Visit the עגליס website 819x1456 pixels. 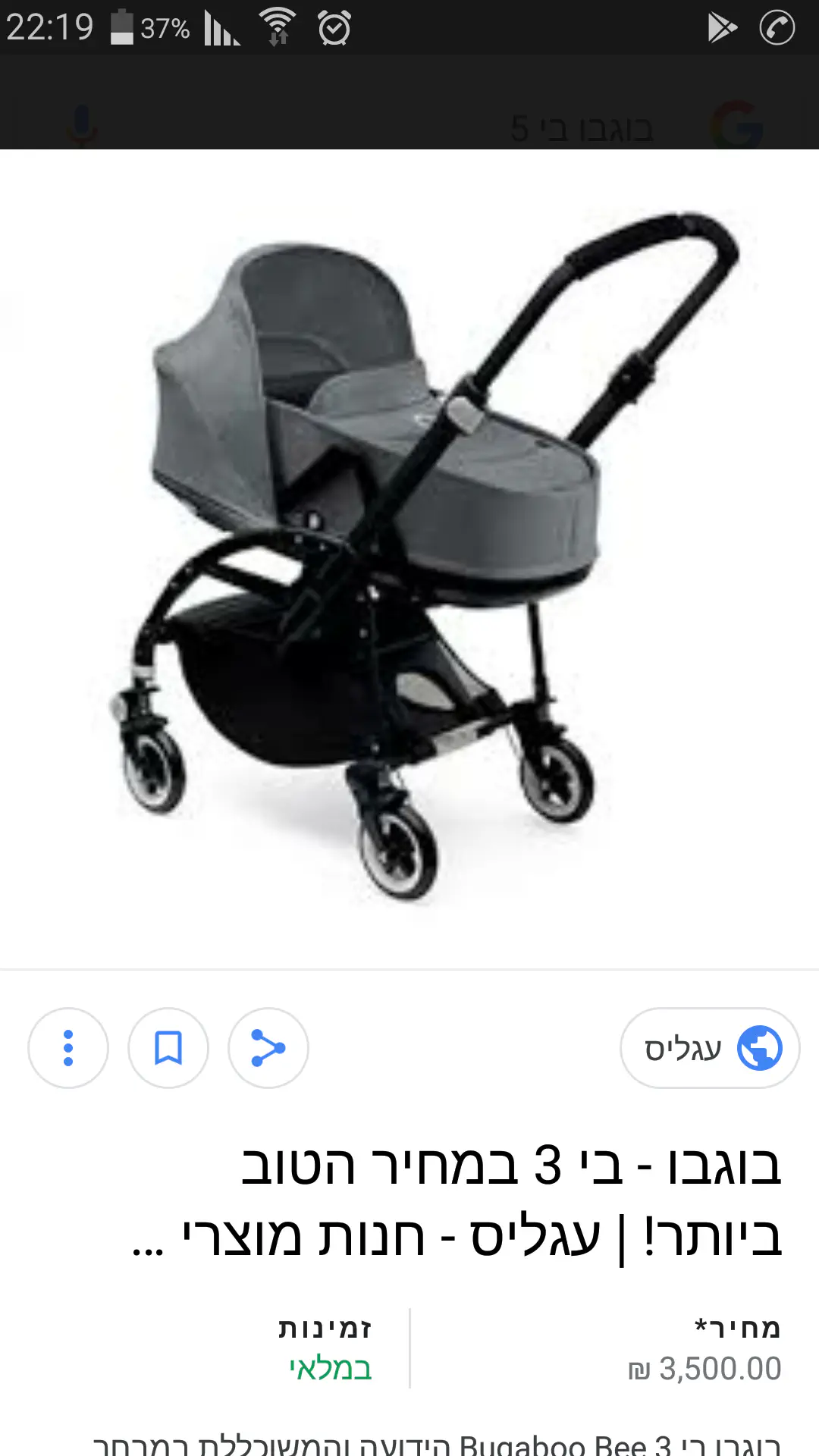(710, 1048)
